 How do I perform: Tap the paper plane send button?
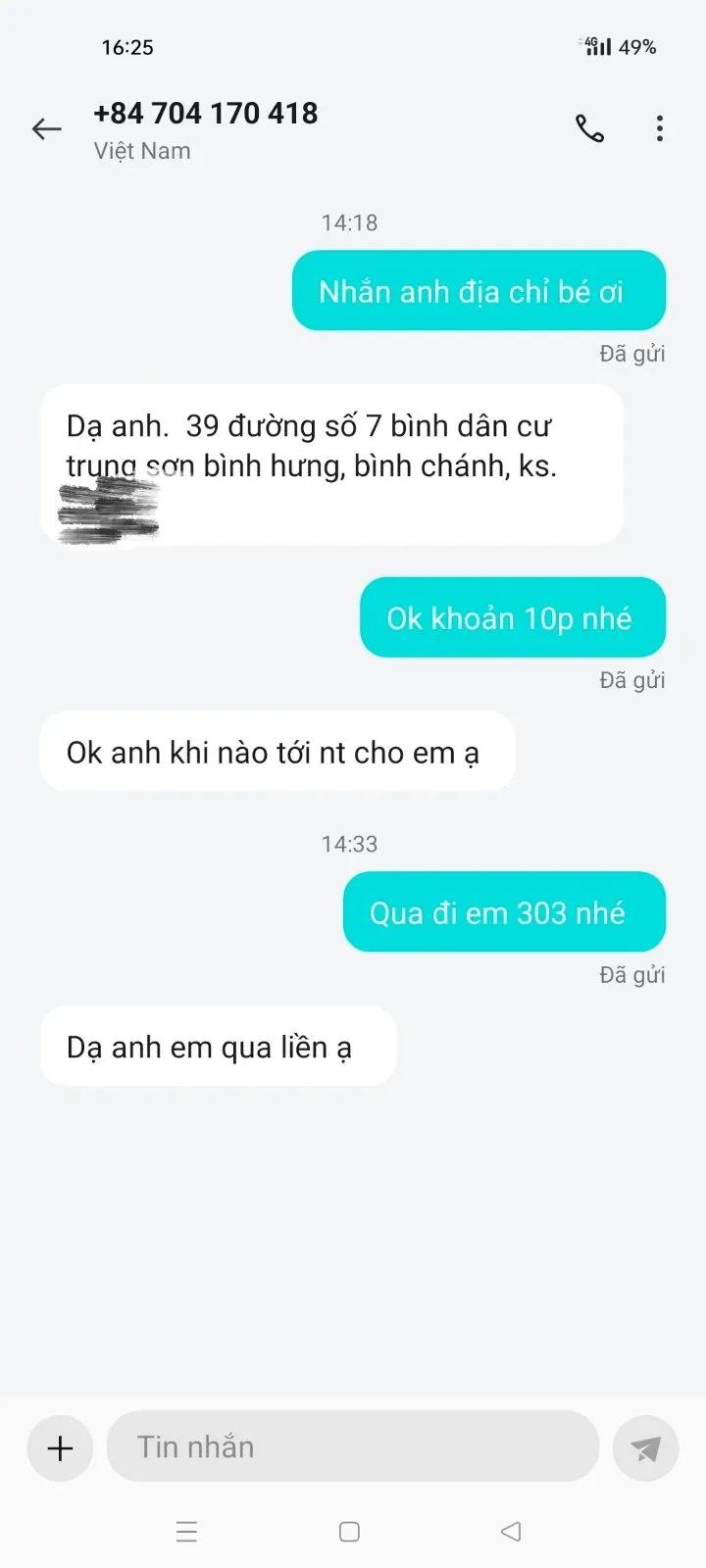point(645,1448)
